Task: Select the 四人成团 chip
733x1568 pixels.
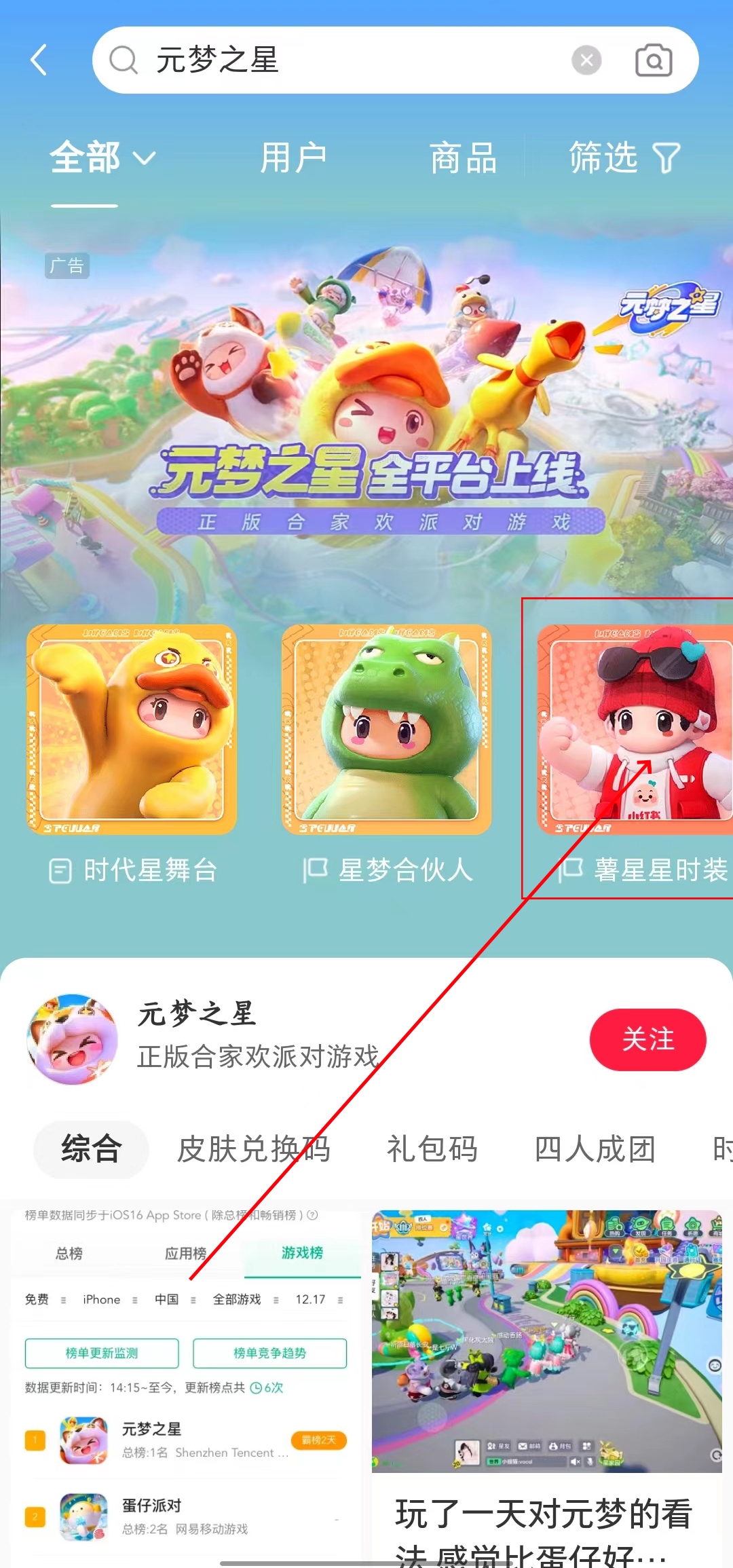Action: (595, 1149)
